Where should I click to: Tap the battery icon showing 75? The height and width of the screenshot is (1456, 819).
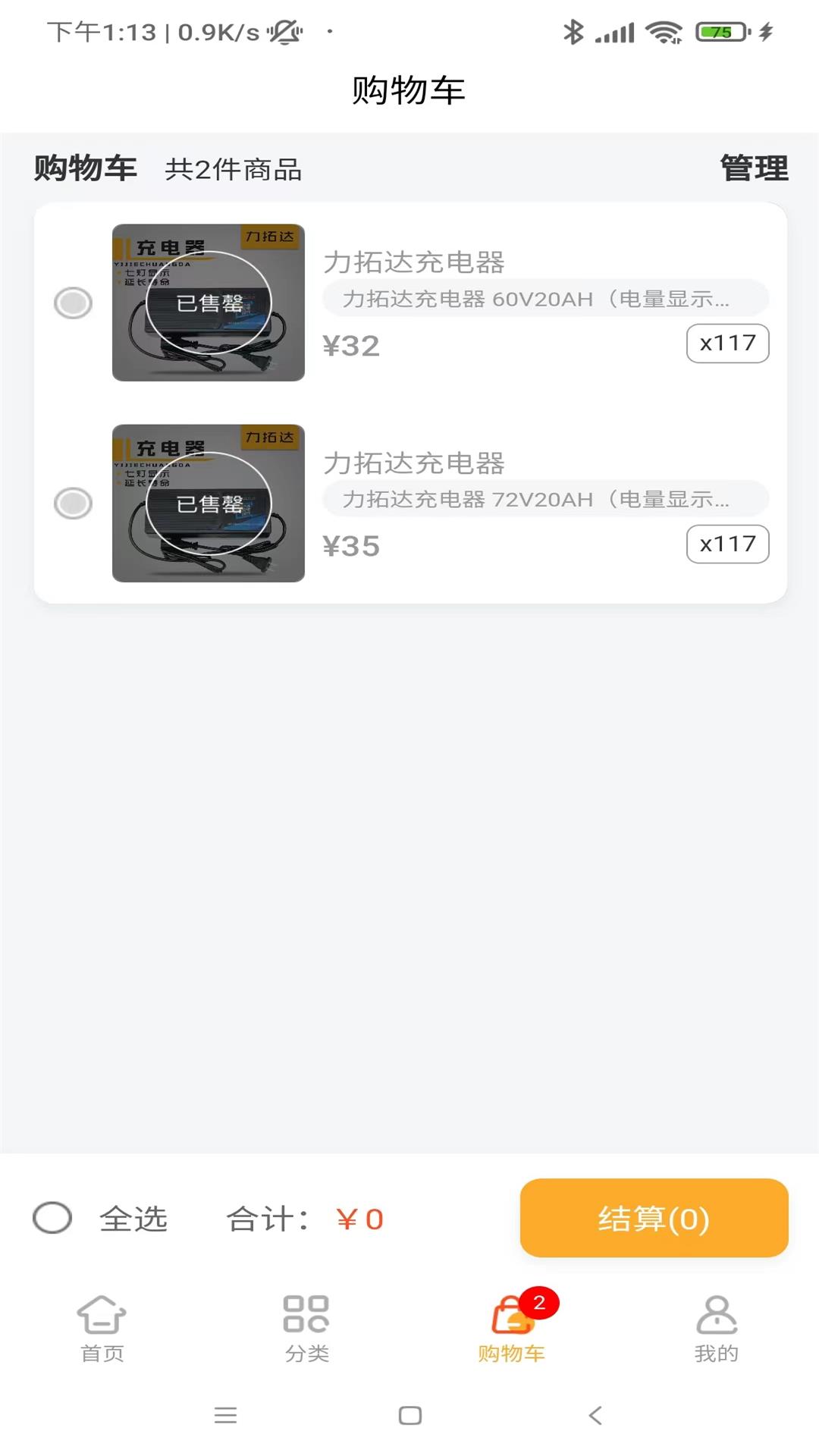tap(719, 32)
